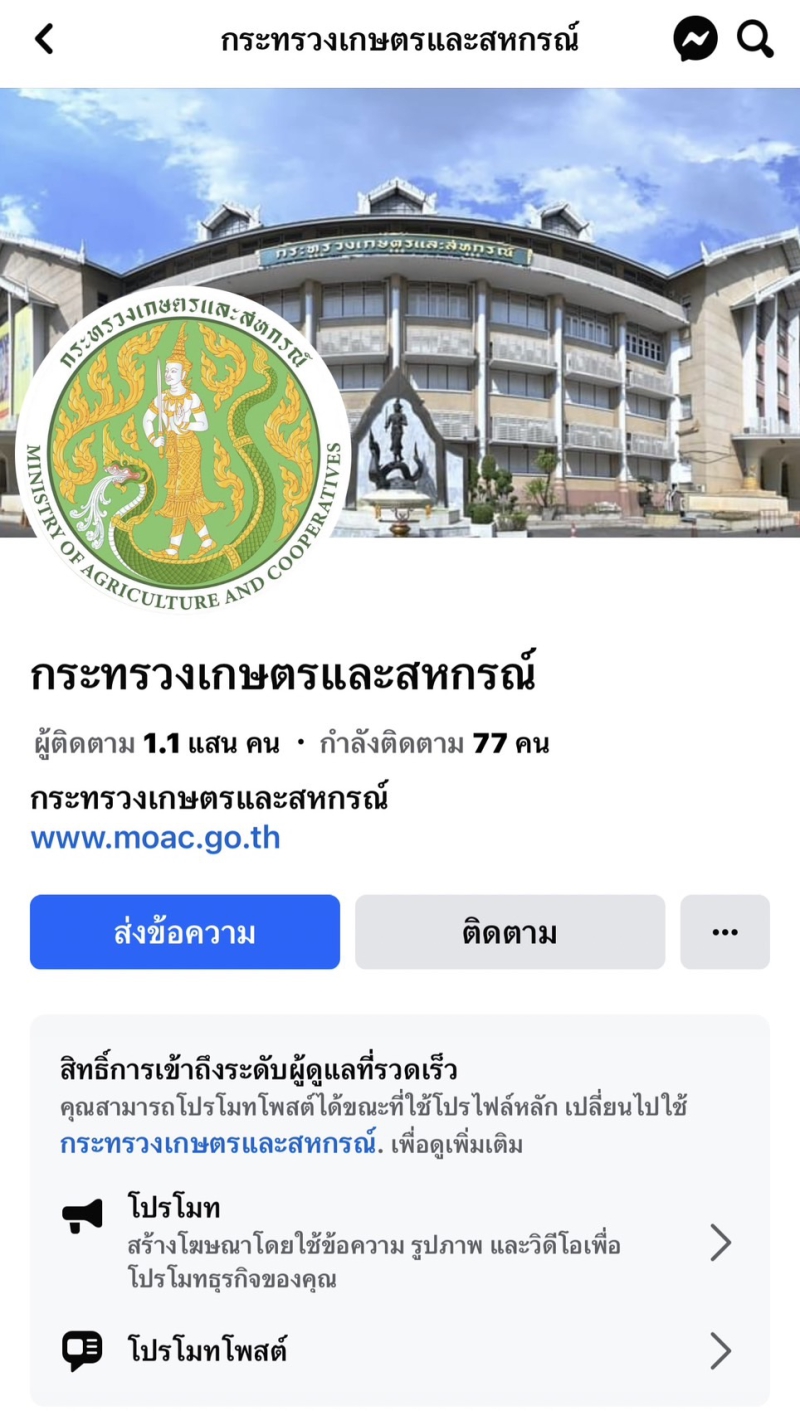Follow the page with ติดตาม
The height and width of the screenshot is (1411, 800).
510,932
